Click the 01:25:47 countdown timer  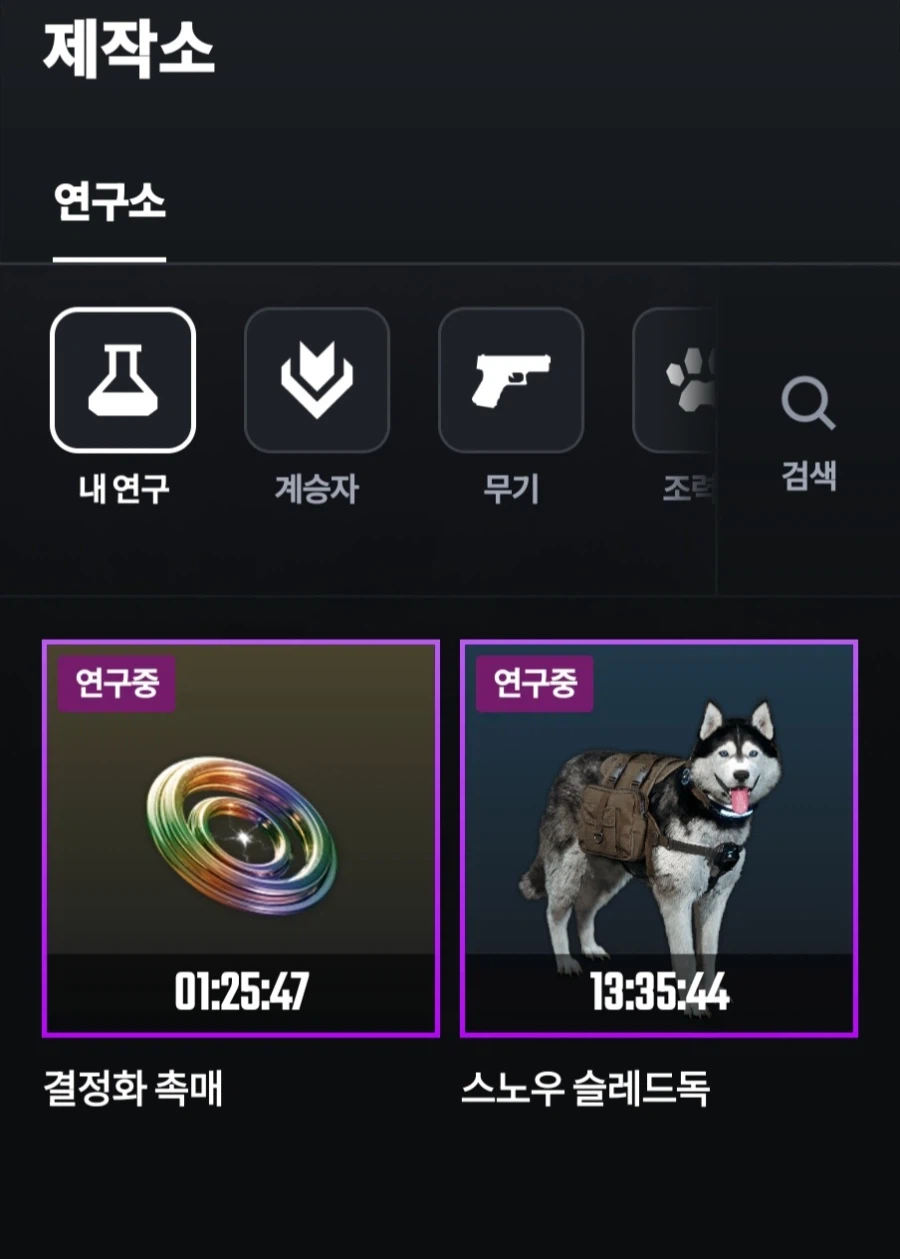(x=240, y=993)
